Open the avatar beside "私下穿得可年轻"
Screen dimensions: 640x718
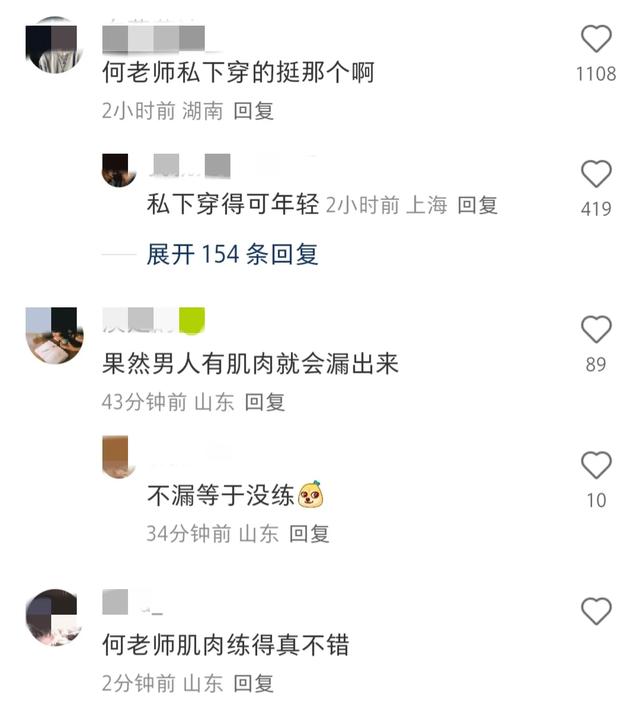[119, 170]
